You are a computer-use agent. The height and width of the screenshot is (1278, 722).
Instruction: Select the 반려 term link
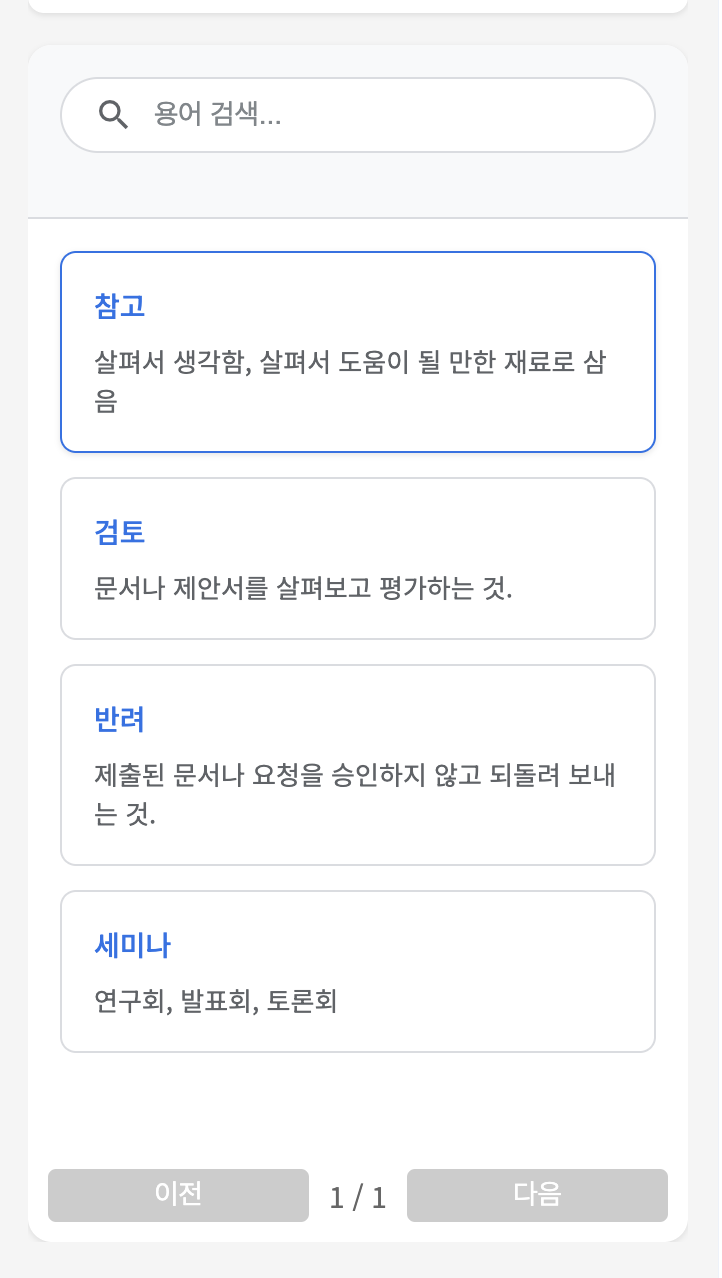[119, 719]
